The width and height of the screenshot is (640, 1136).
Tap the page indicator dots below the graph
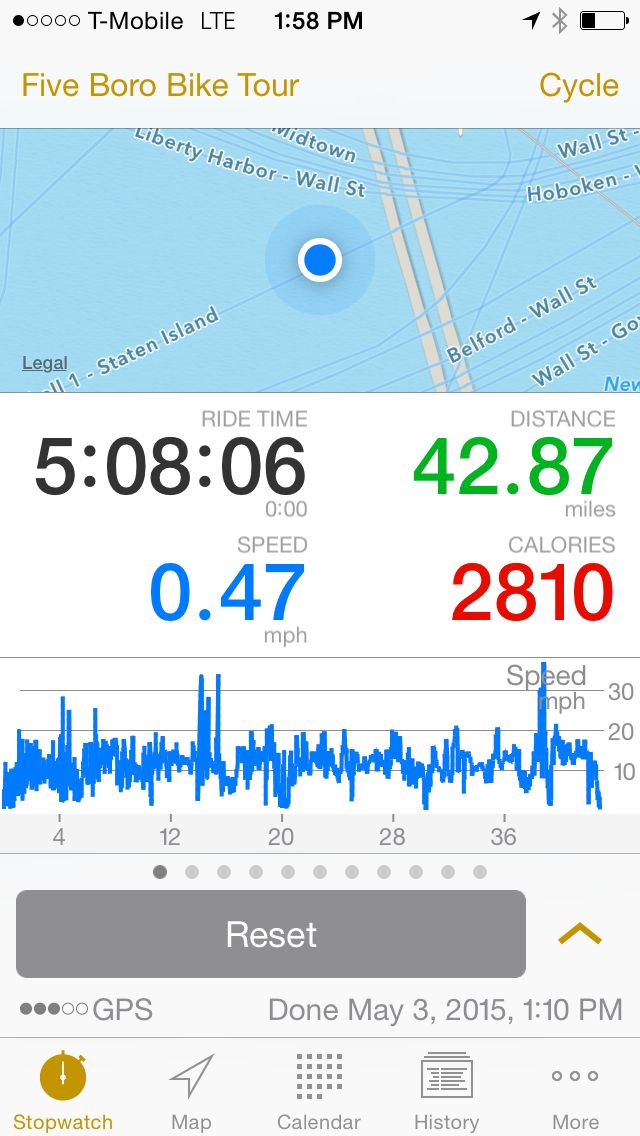click(x=320, y=872)
